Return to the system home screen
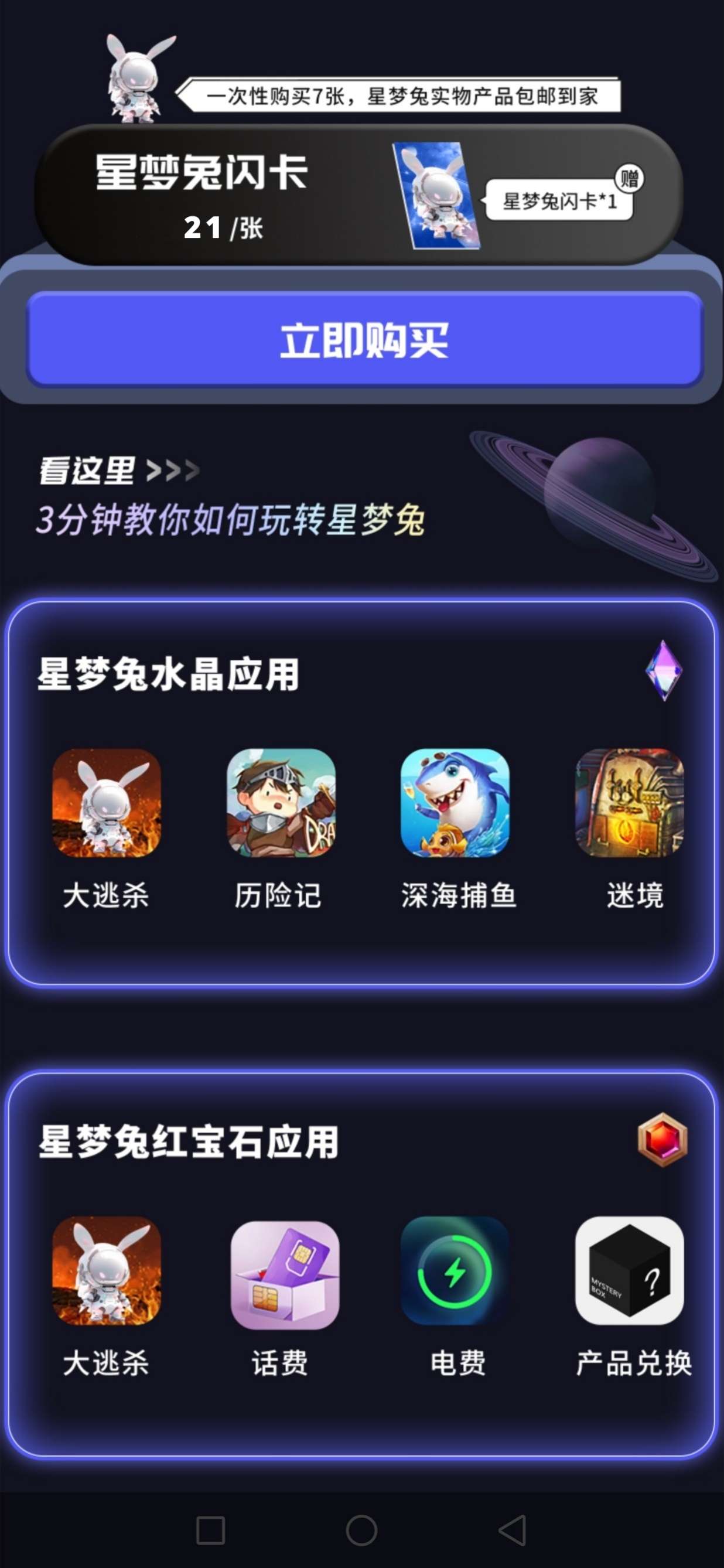Viewport: 724px width, 1568px height. click(x=361, y=1530)
